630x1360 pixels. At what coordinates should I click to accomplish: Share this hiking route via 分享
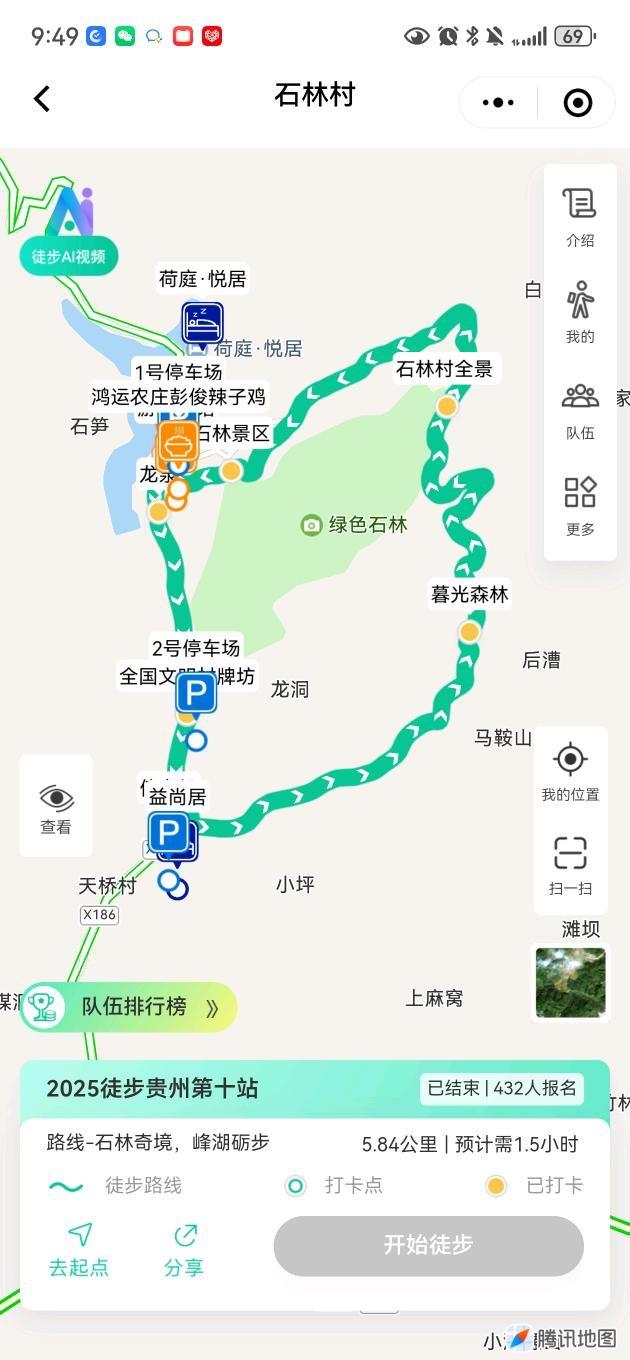[184, 1247]
